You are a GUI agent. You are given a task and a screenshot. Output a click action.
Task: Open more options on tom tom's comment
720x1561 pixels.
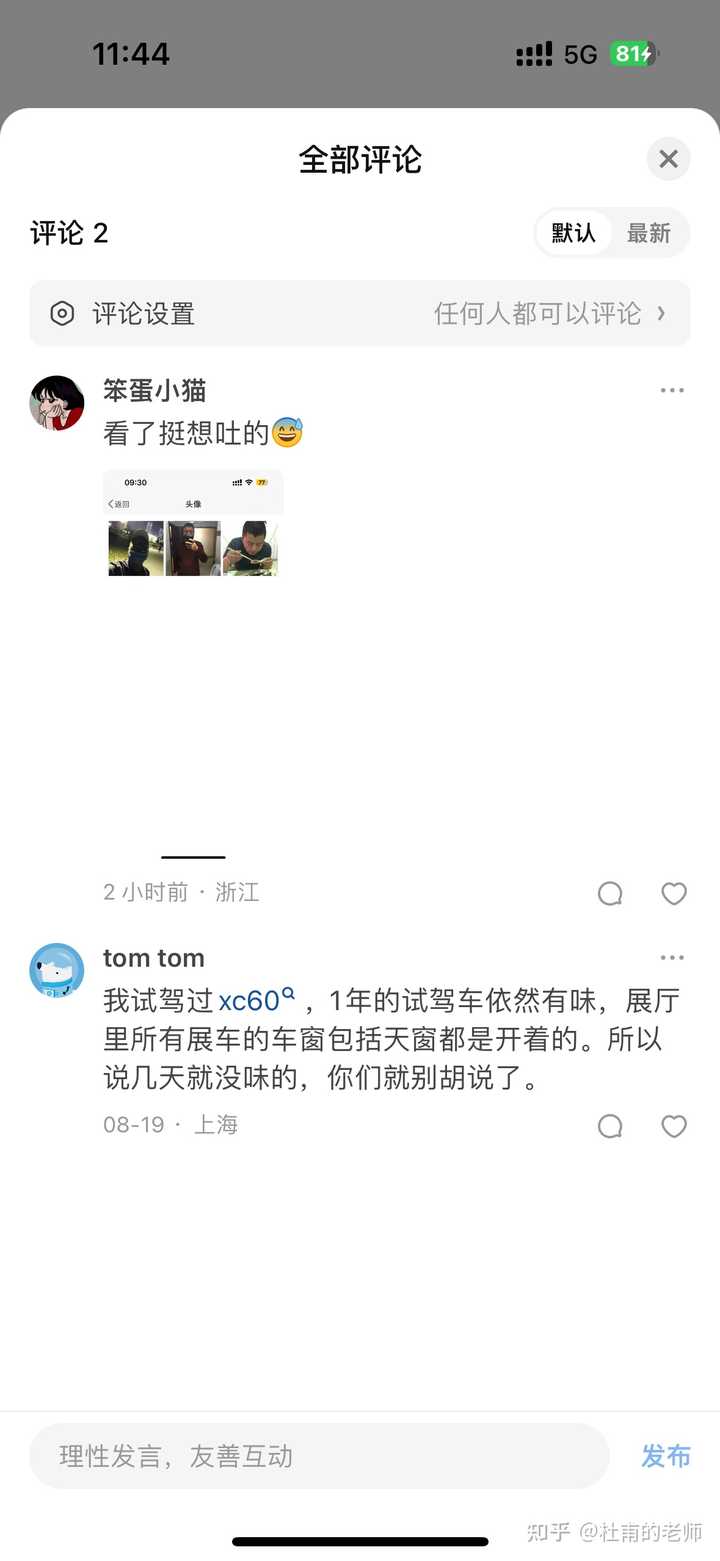[672, 957]
